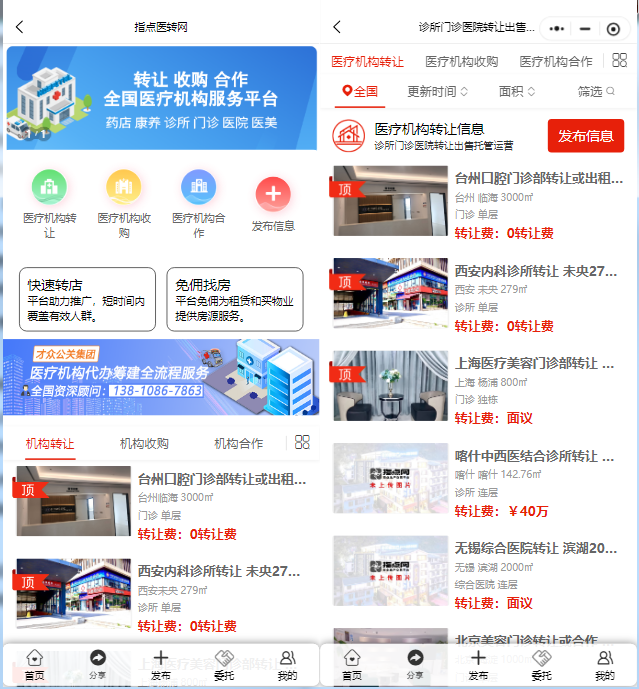The width and height of the screenshot is (639, 689).
Task: Open the 快速转店 card
Action: [x=87, y=299]
